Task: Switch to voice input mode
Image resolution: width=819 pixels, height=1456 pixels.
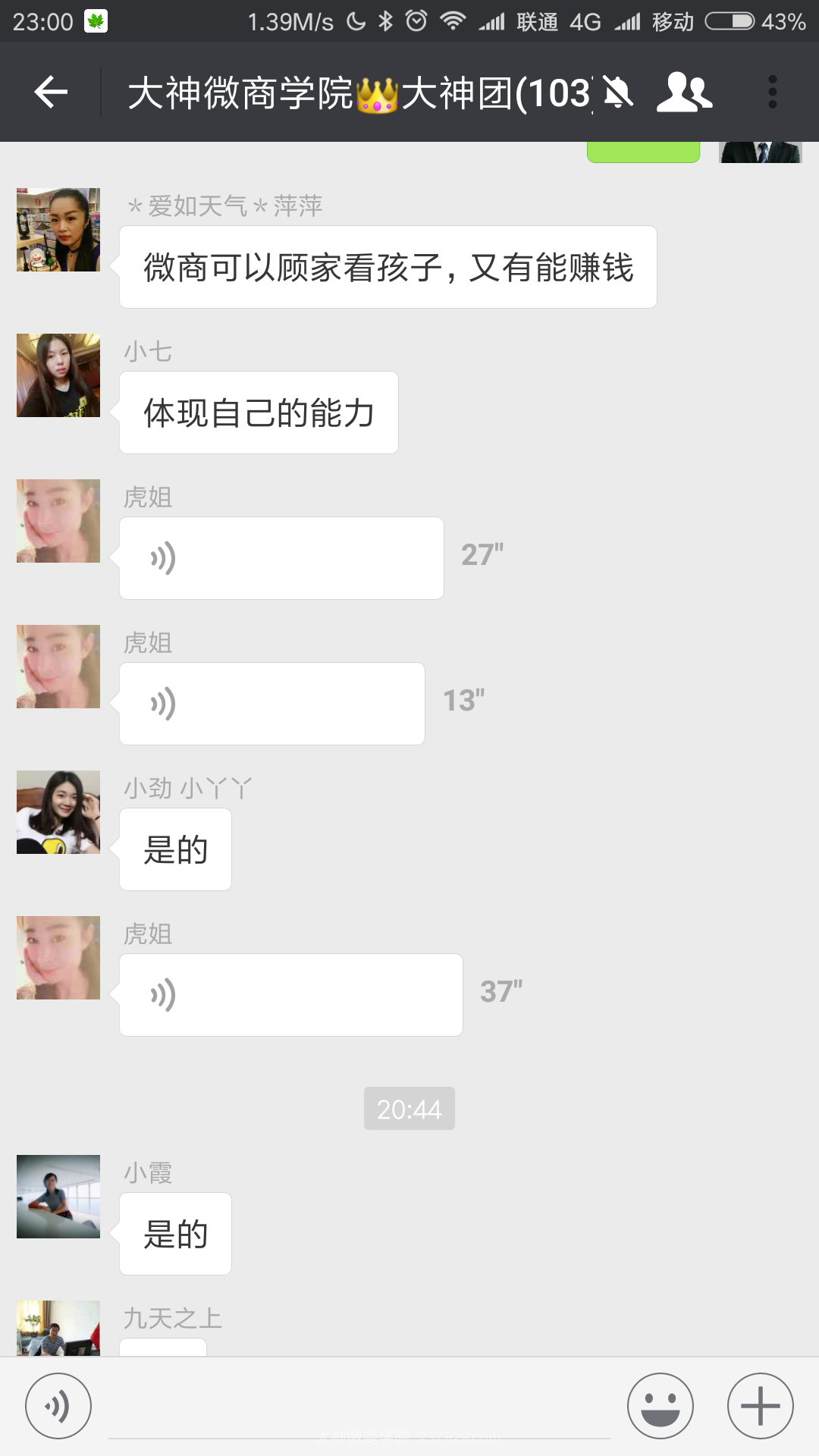Action: [58, 1406]
